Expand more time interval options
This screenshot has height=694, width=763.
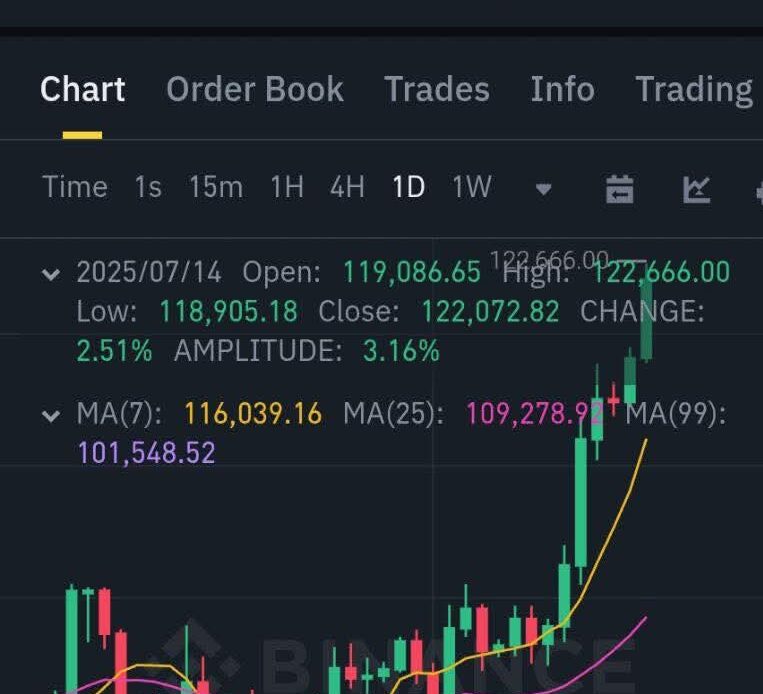(x=544, y=188)
